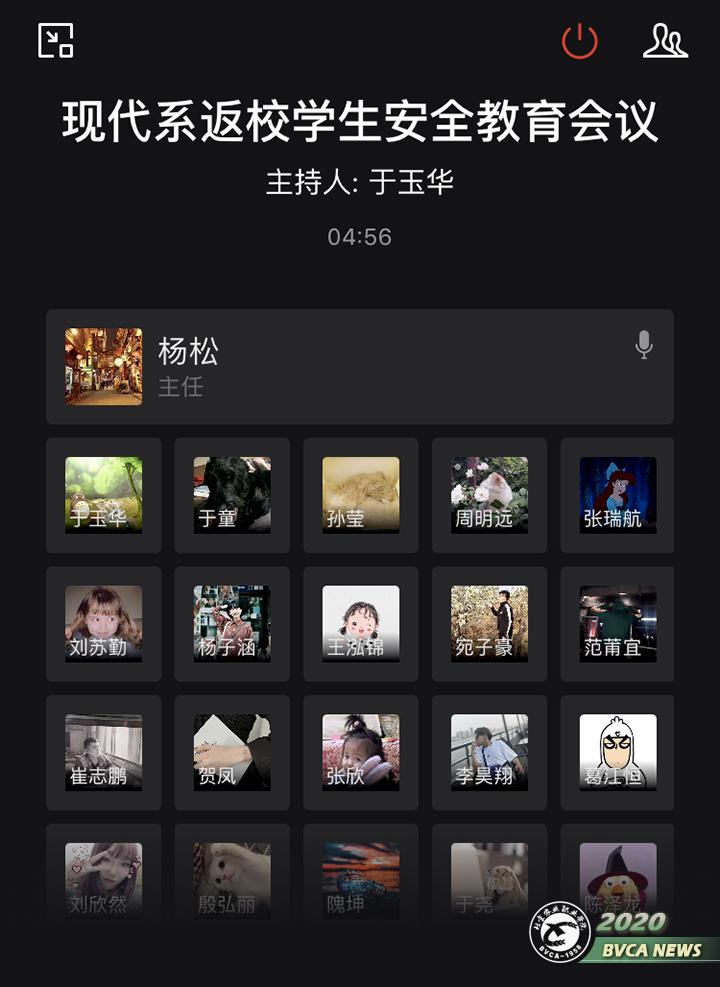This screenshot has height=987, width=720.
Task: Open the participants list icon
Action: pyautogui.click(x=665, y=41)
